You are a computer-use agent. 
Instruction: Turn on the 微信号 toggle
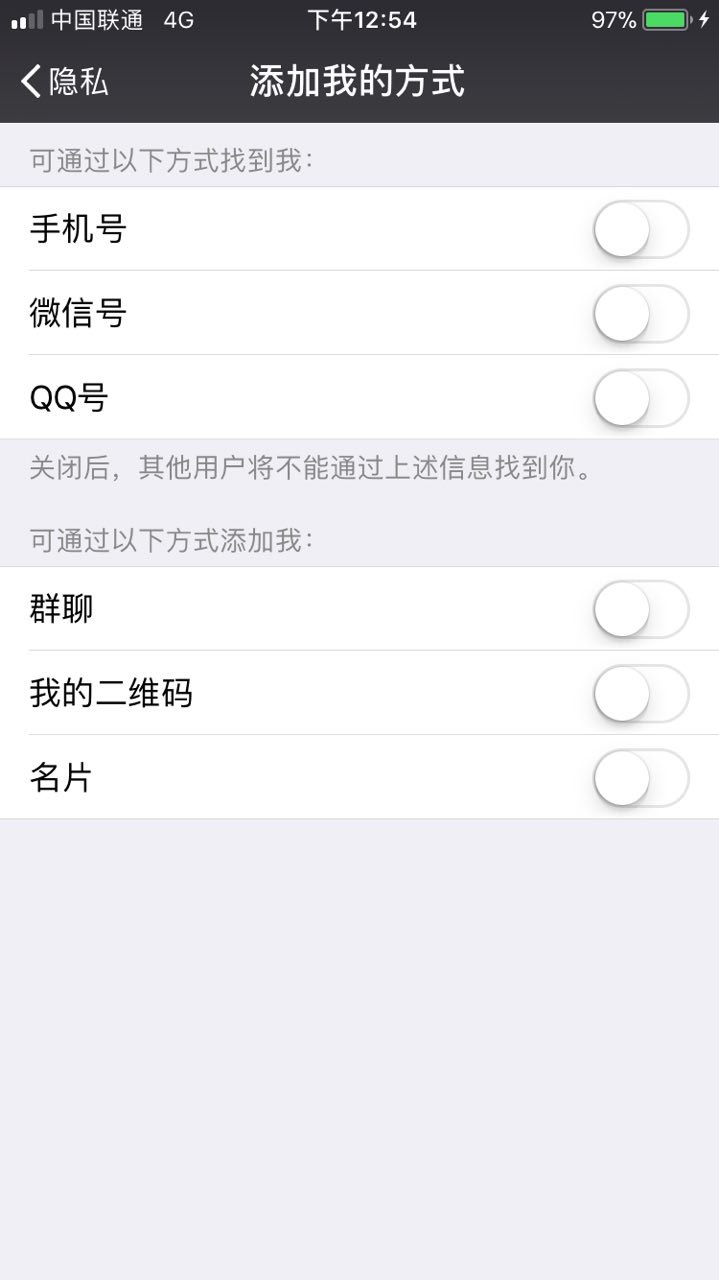(x=641, y=313)
